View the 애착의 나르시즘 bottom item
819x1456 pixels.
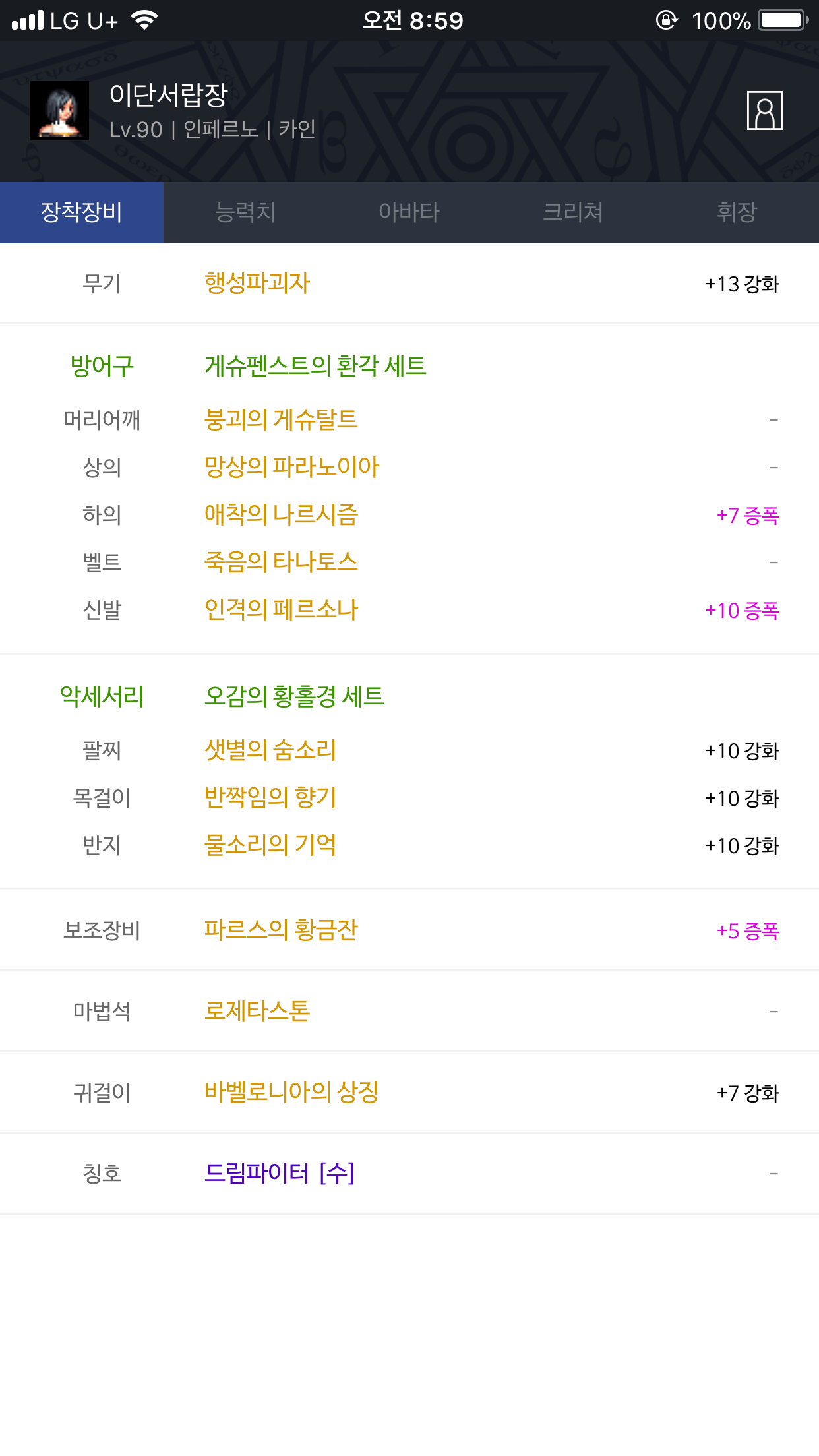point(281,514)
